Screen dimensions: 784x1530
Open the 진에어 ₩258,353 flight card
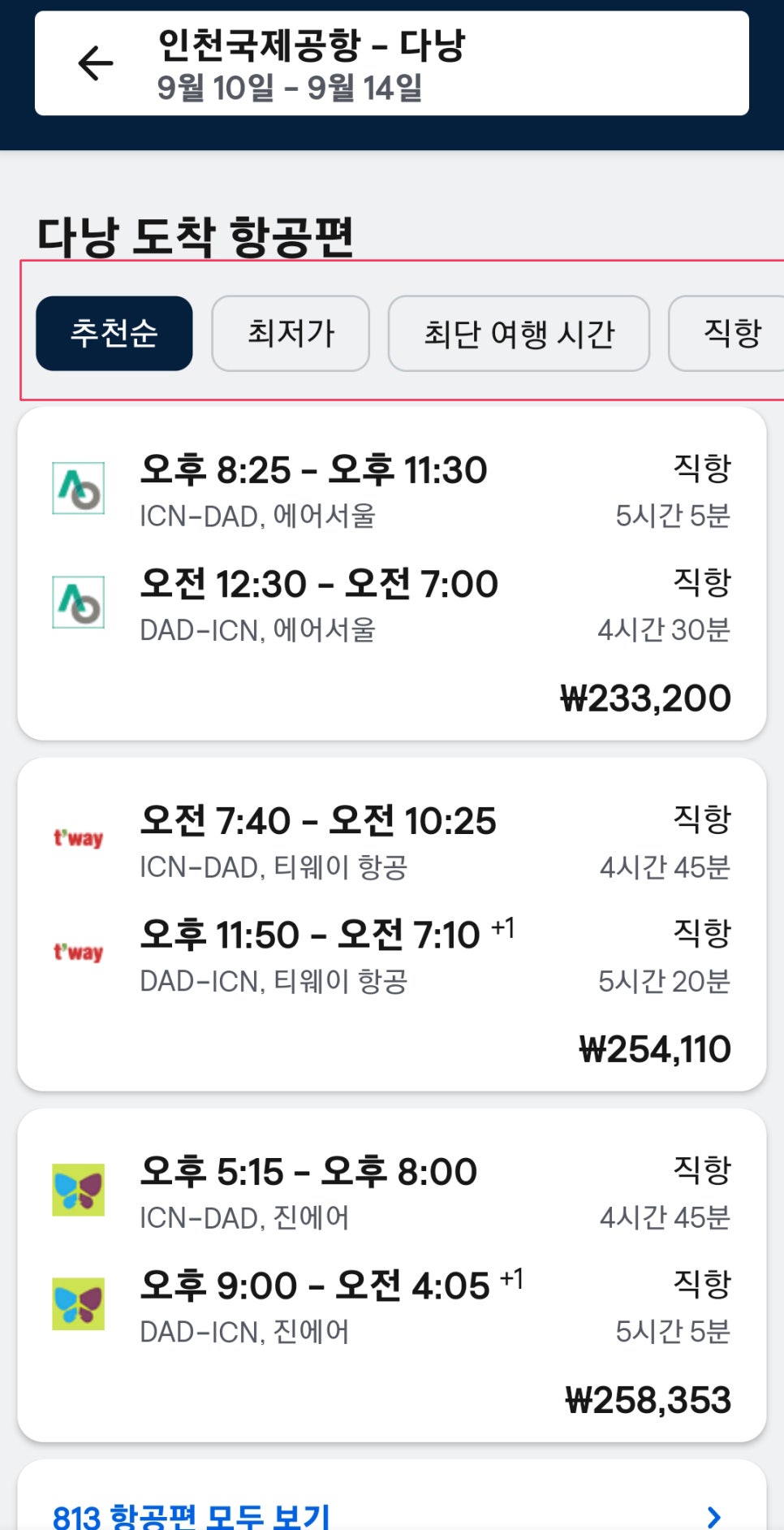coord(392,1275)
